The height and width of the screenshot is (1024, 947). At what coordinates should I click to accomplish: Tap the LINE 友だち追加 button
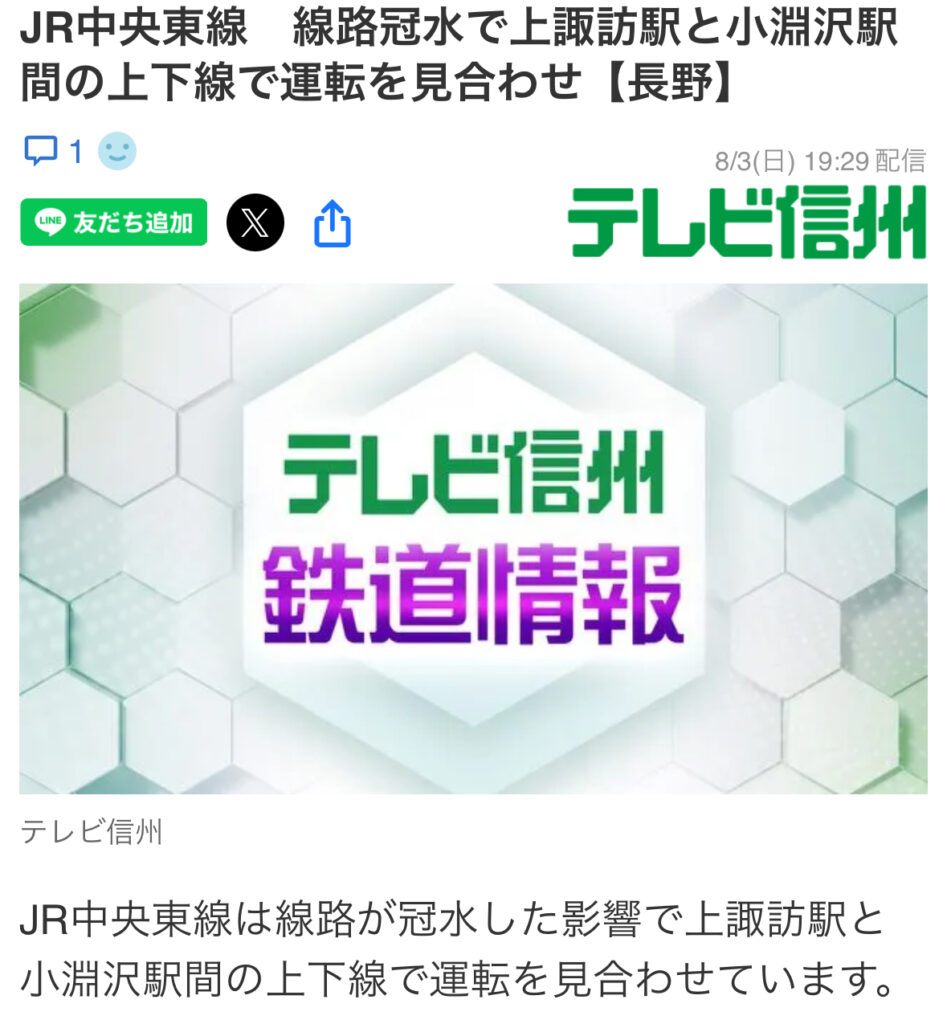[x=113, y=222]
